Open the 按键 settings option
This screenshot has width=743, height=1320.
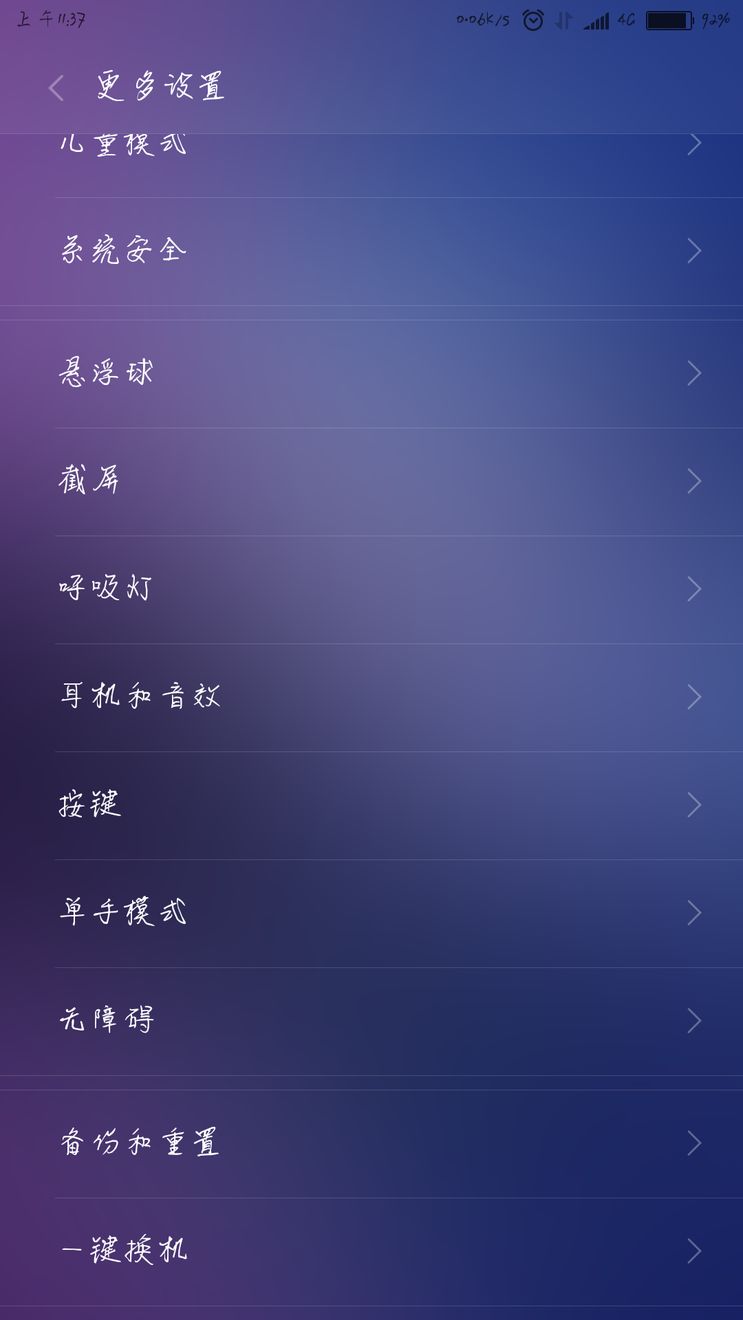tap(371, 804)
